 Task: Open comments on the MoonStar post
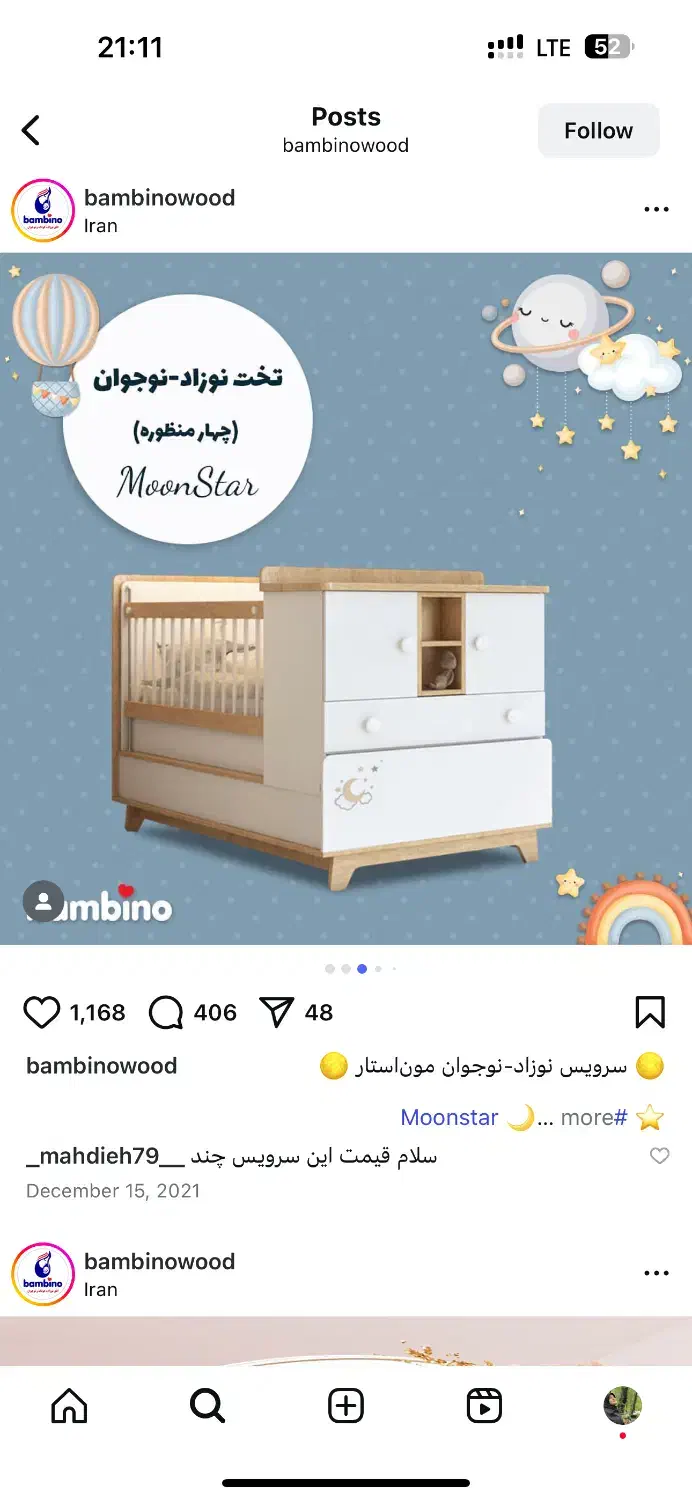166,1013
